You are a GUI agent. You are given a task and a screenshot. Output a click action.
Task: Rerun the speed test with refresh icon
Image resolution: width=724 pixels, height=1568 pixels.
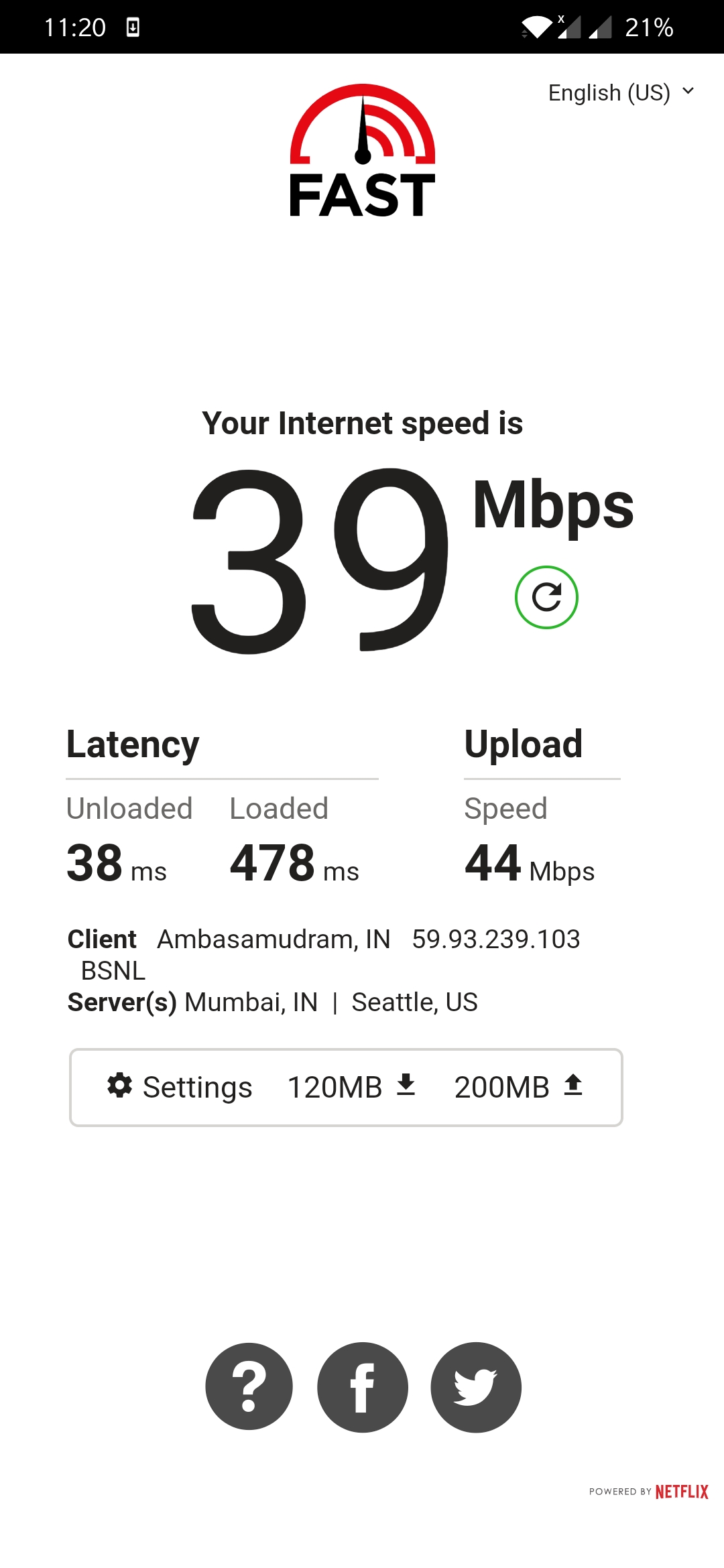coord(546,597)
